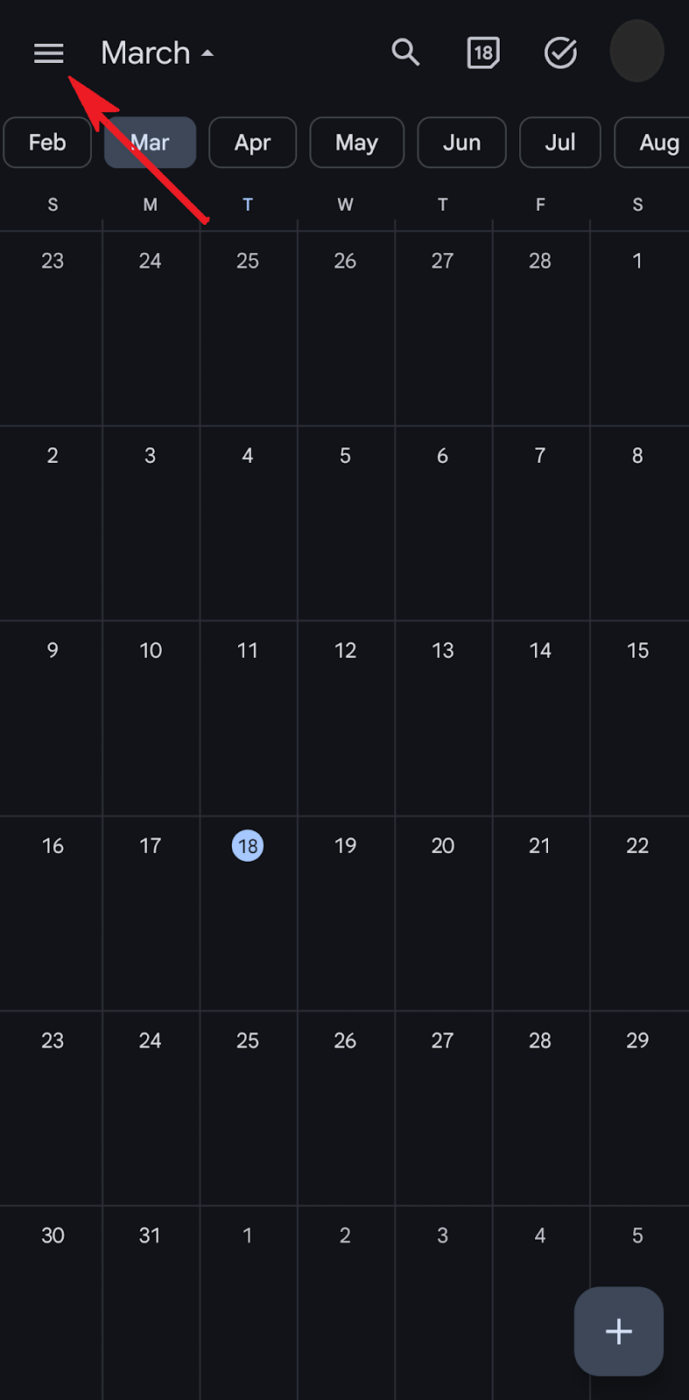Viewport: 689px width, 1400px height.
Task: Create a new event with plus button
Action: tap(618, 1331)
